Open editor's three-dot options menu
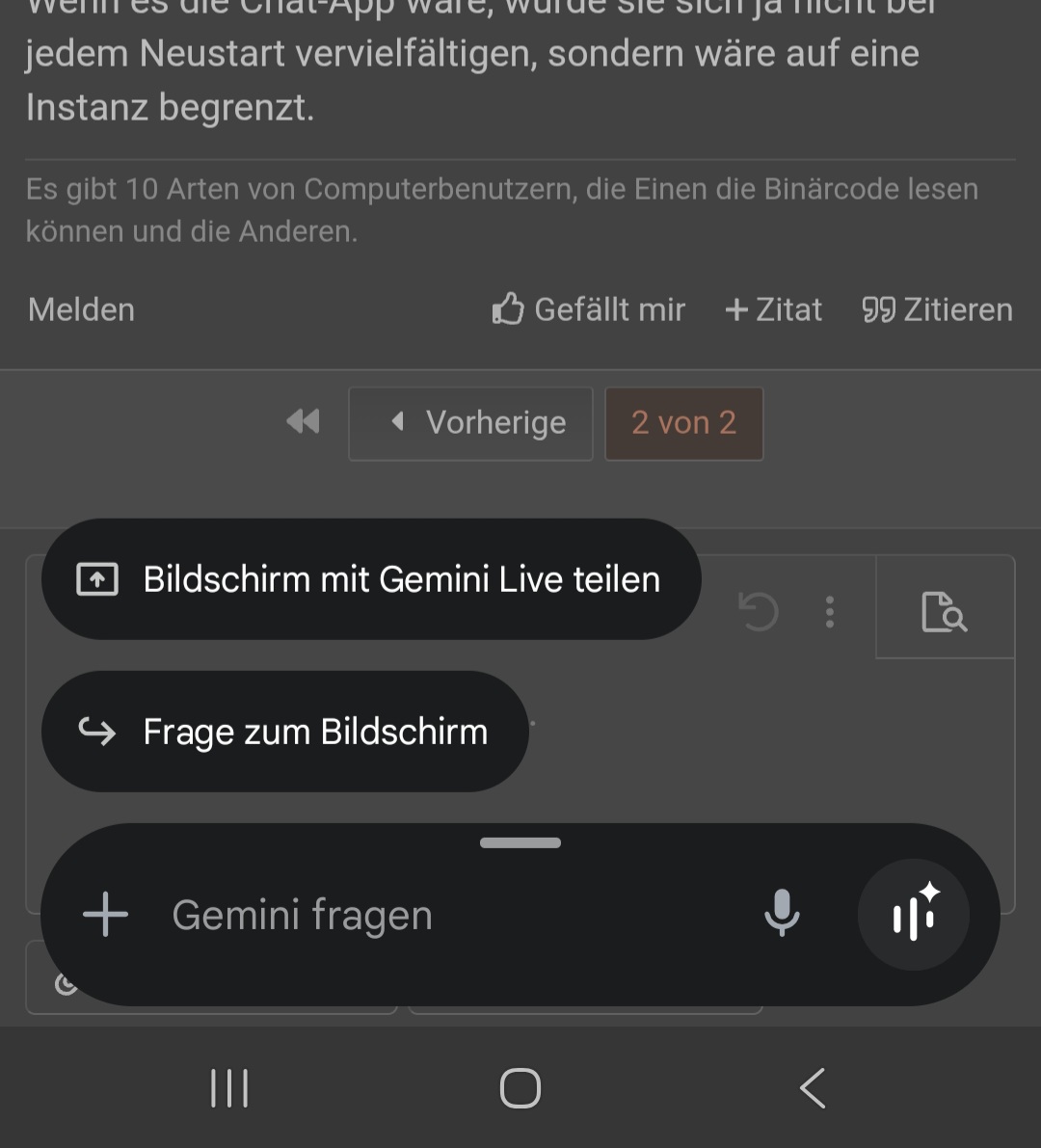 click(830, 612)
